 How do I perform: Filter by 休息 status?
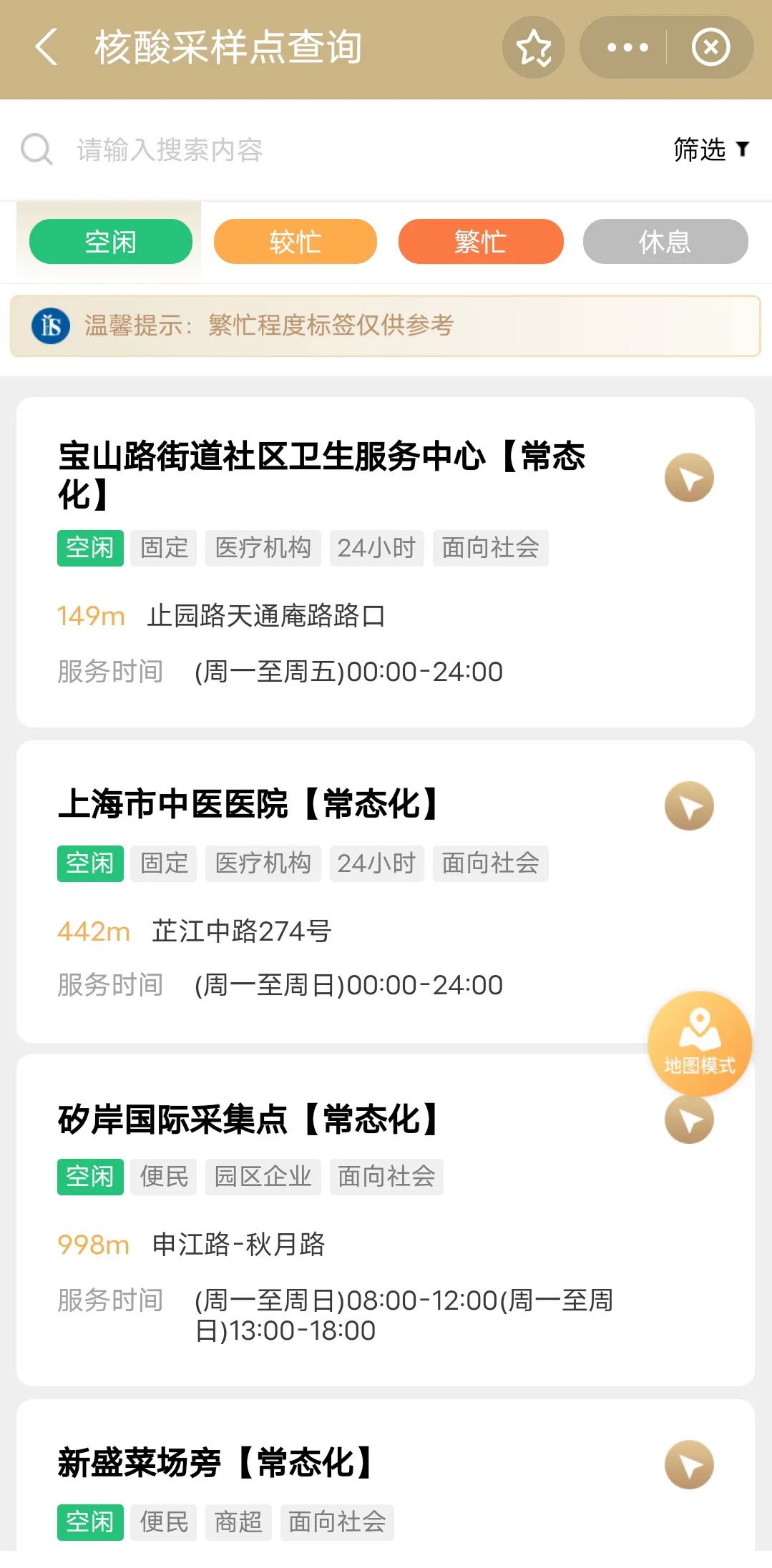coord(665,242)
